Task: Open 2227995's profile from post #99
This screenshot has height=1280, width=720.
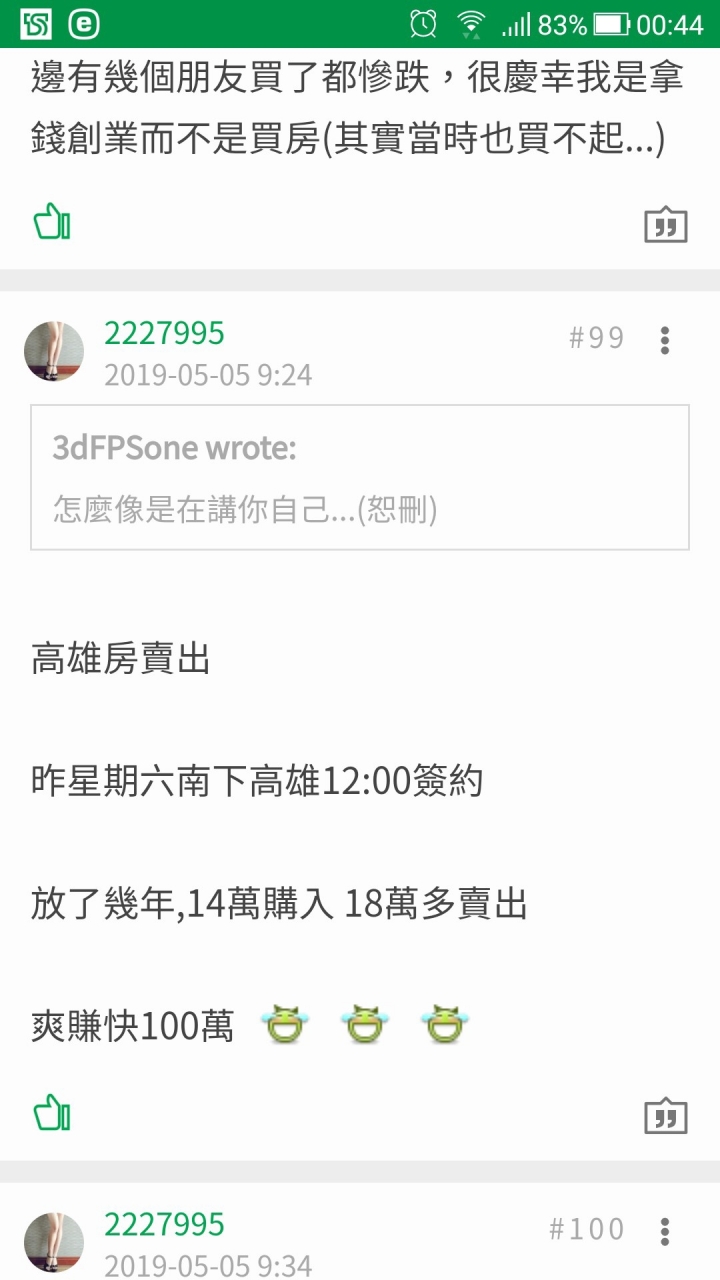Action: click(x=164, y=333)
